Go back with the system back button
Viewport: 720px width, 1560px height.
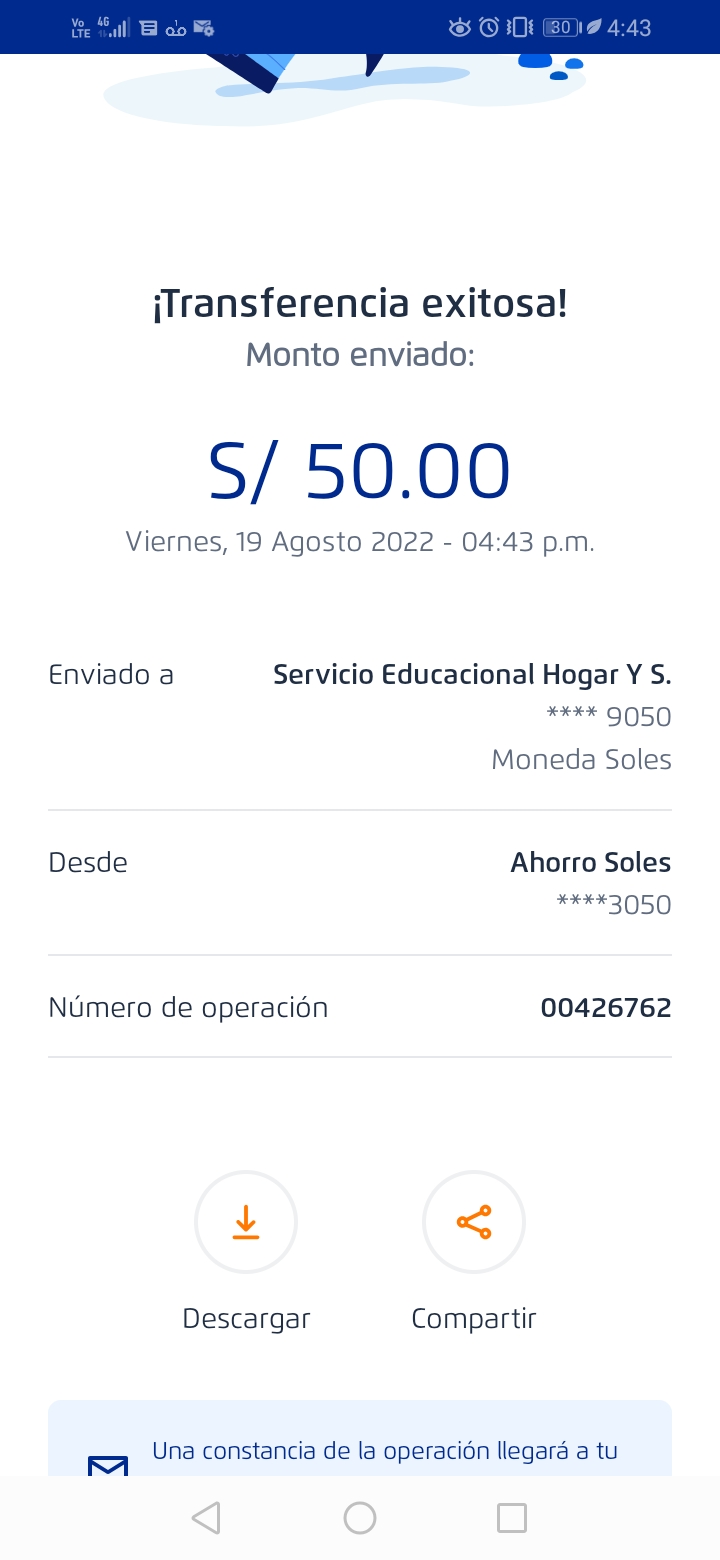(x=206, y=1518)
